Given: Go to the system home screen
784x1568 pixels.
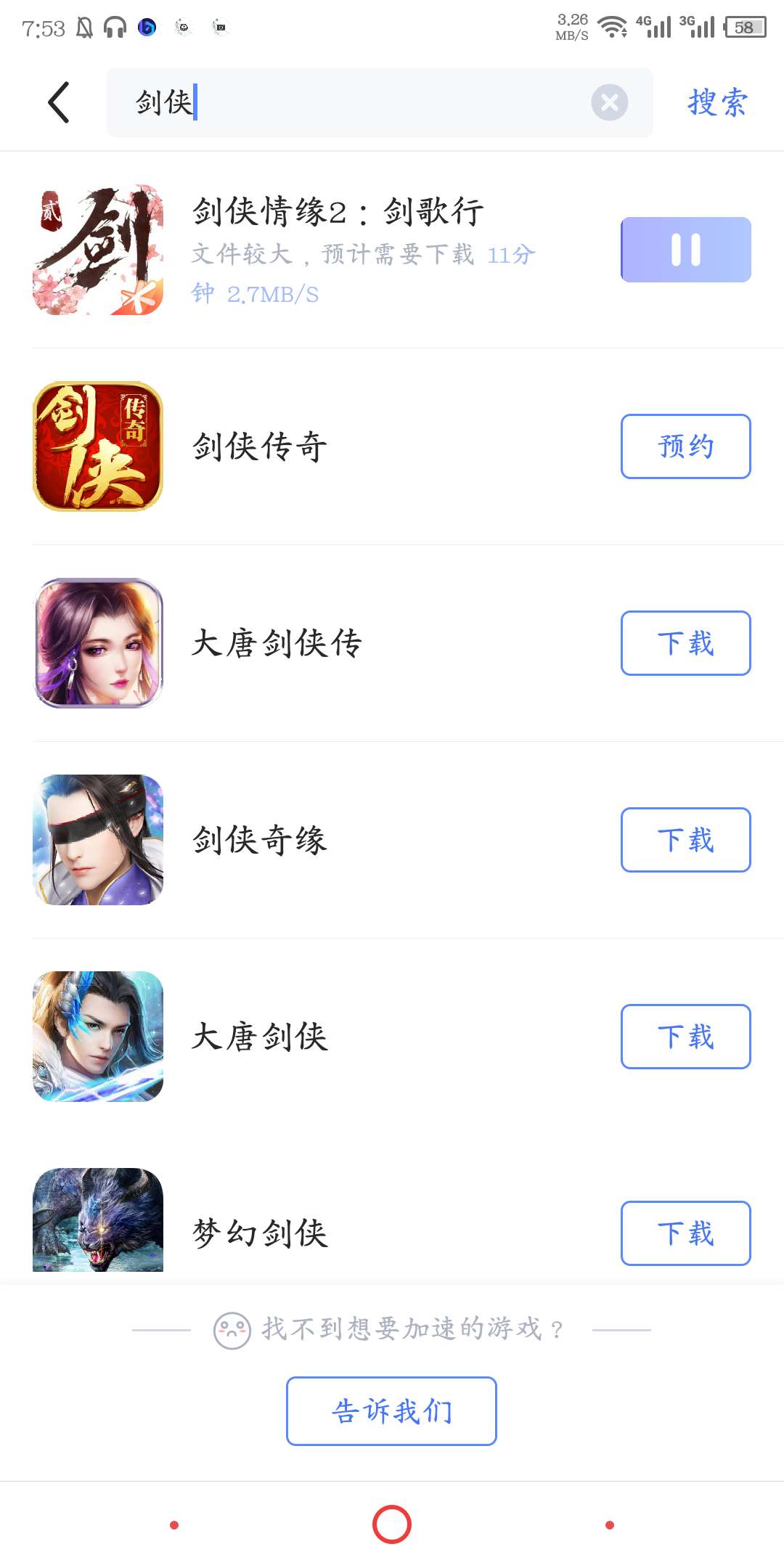Looking at the screenshot, I should click(x=391, y=1524).
